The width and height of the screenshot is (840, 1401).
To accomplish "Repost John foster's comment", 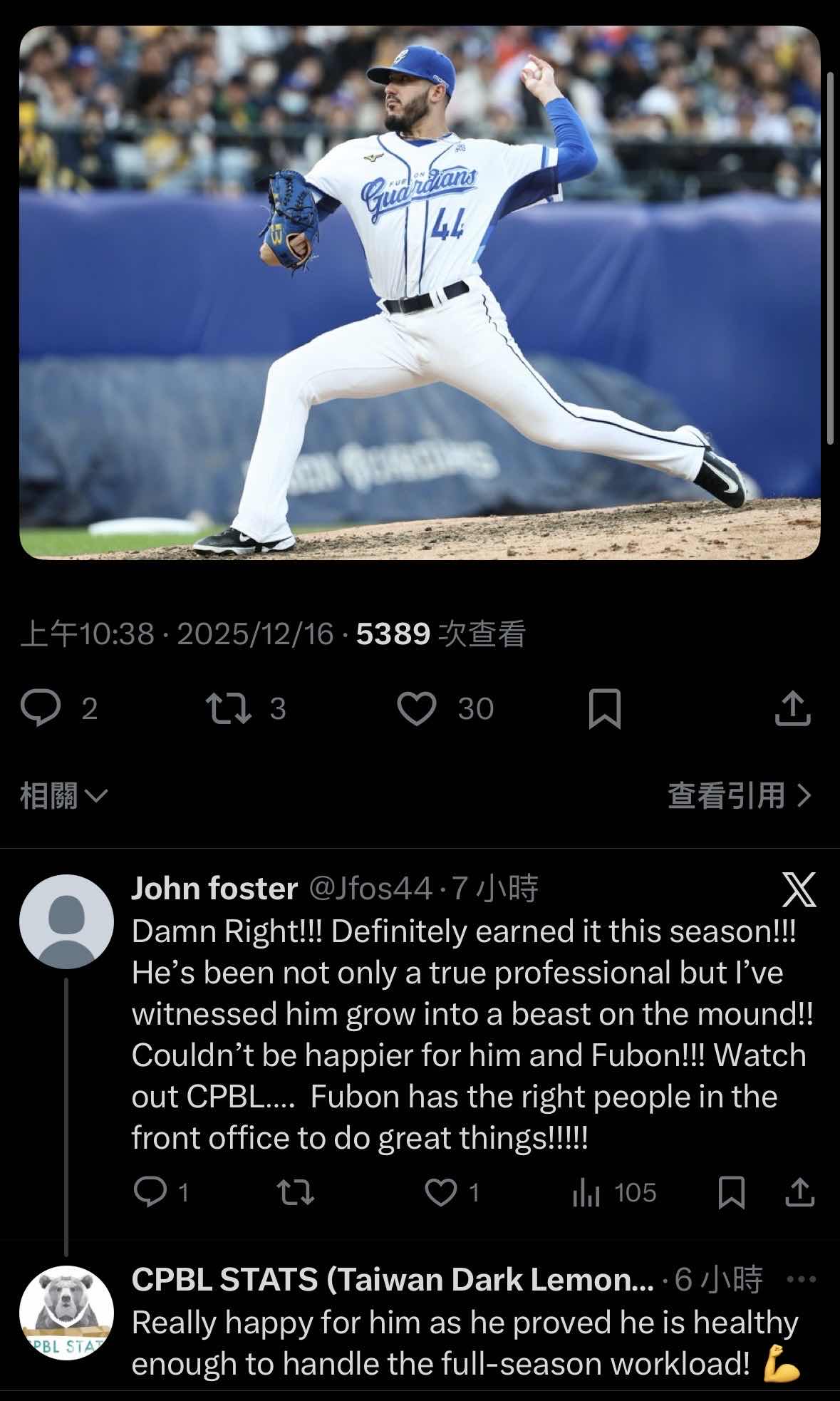I will click(x=296, y=1192).
